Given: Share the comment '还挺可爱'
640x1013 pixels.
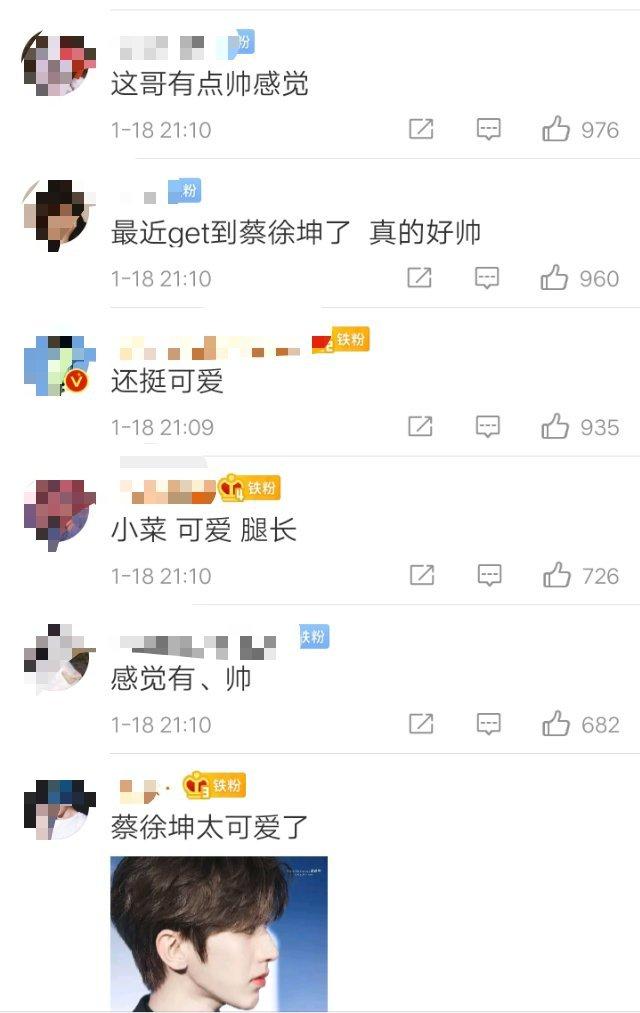Looking at the screenshot, I should [x=421, y=427].
